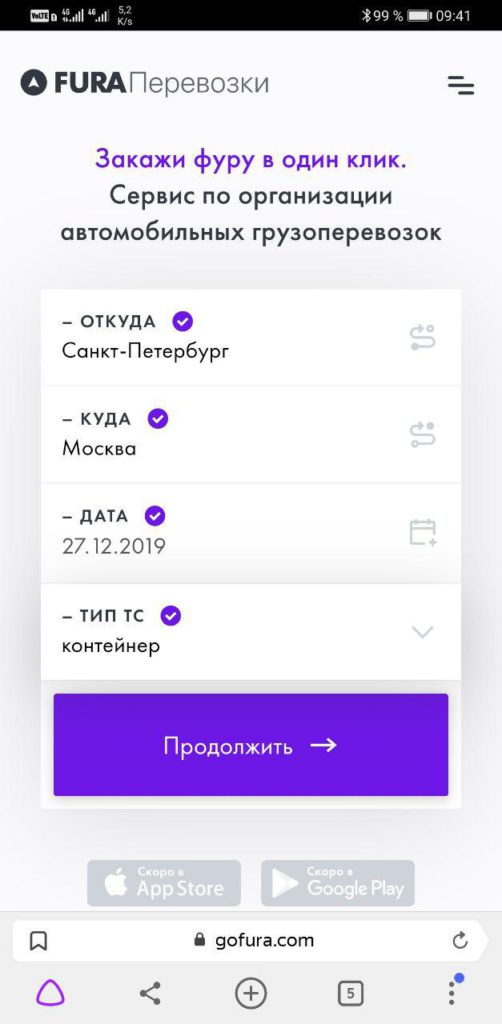502x1024 pixels.
Task: Bookmark this page
Action: click(x=39, y=941)
